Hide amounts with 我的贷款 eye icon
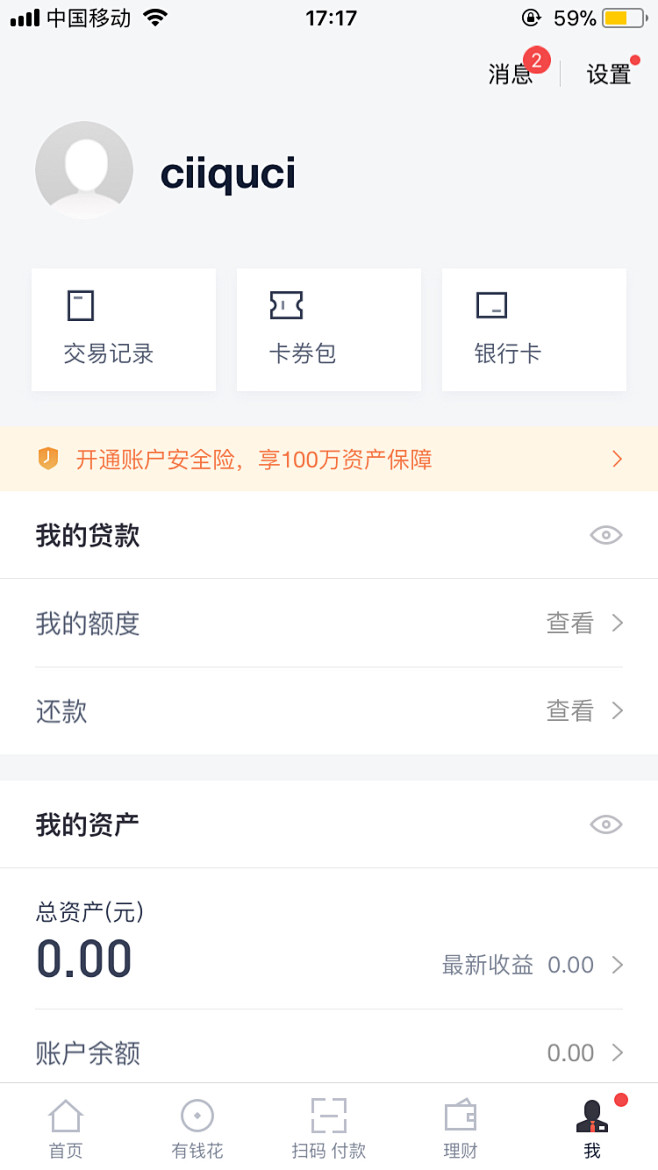The height and width of the screenshot is (1170, 658). (x=606, y=535)
